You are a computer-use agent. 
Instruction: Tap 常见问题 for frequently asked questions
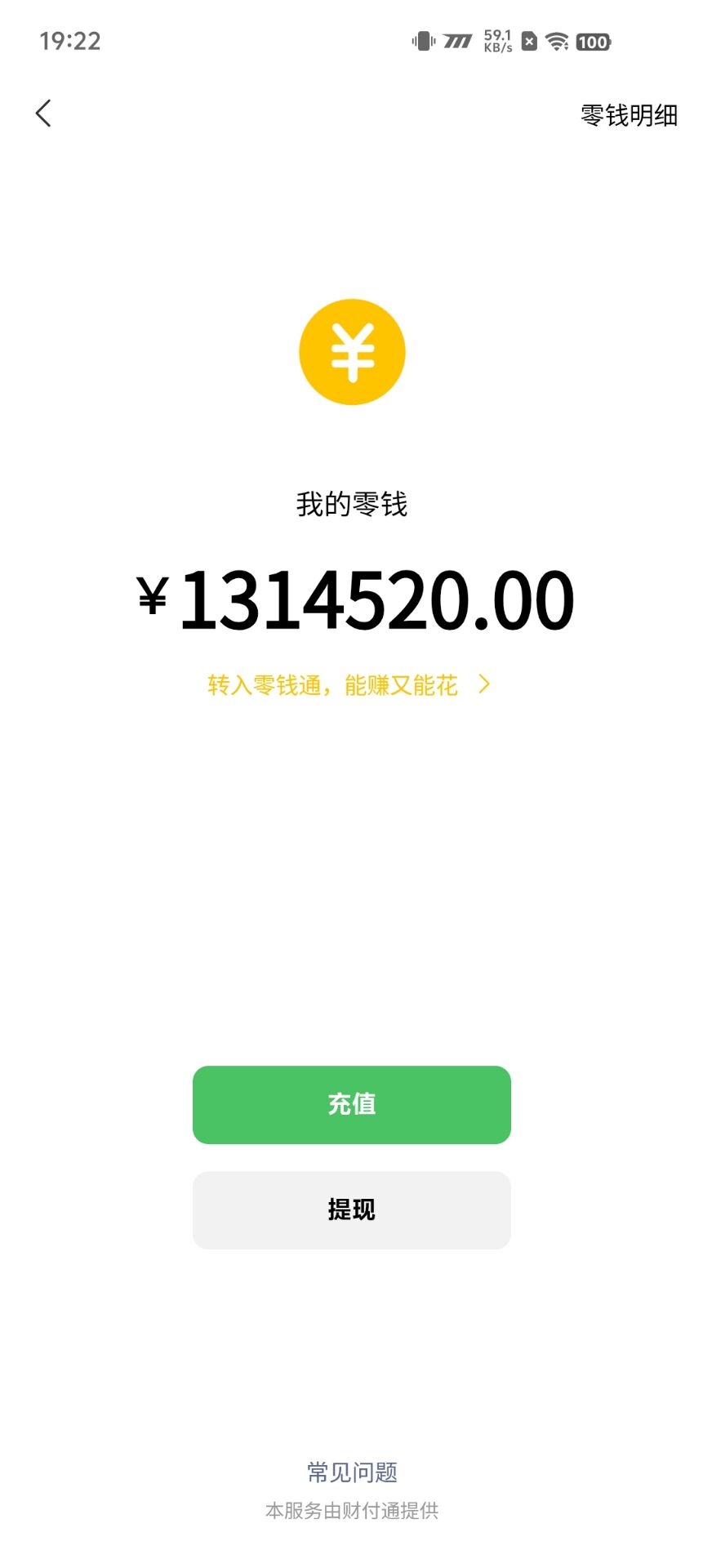(x=351, y=1472)
